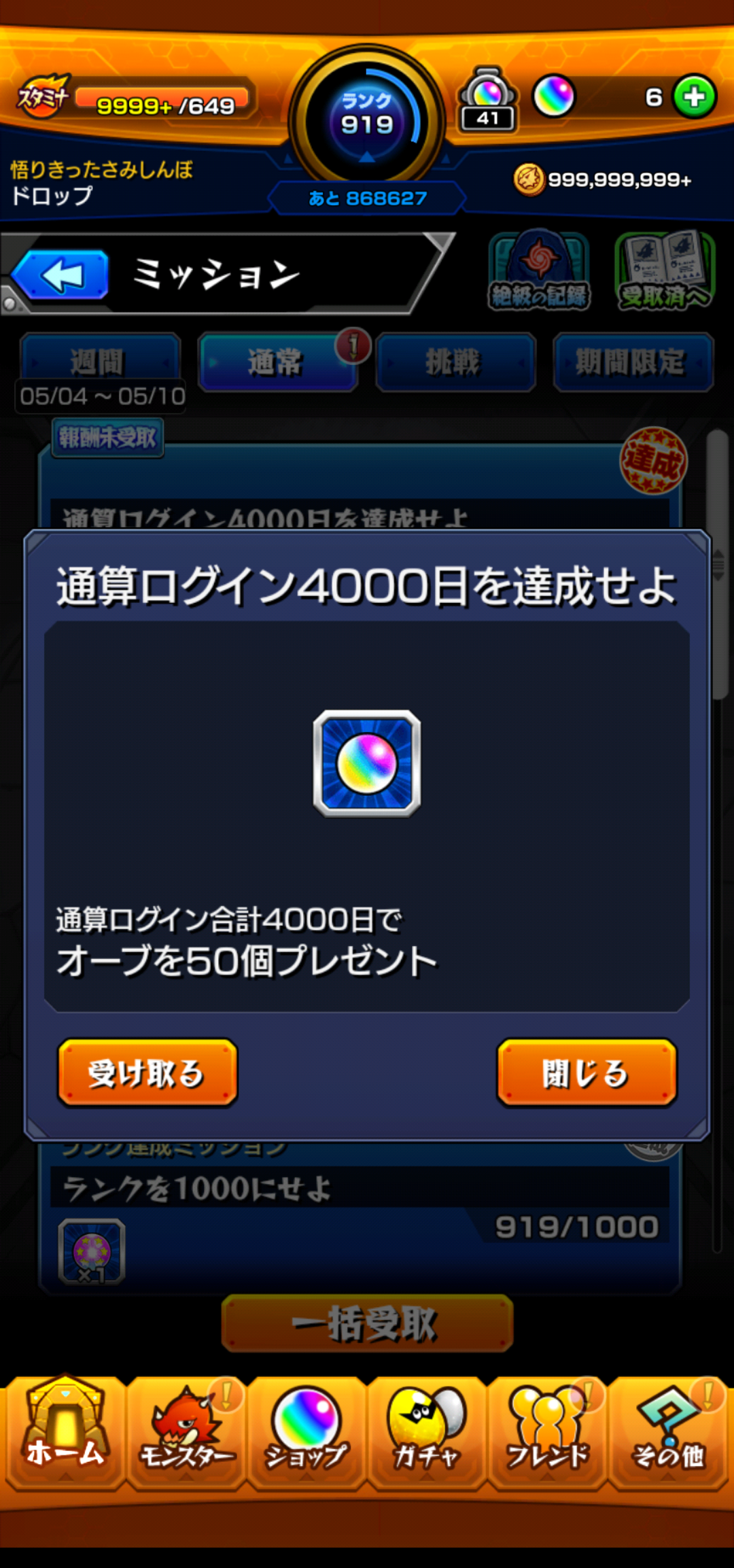
Task: Open the ガチャ tab
Action: click(427, 1432)
